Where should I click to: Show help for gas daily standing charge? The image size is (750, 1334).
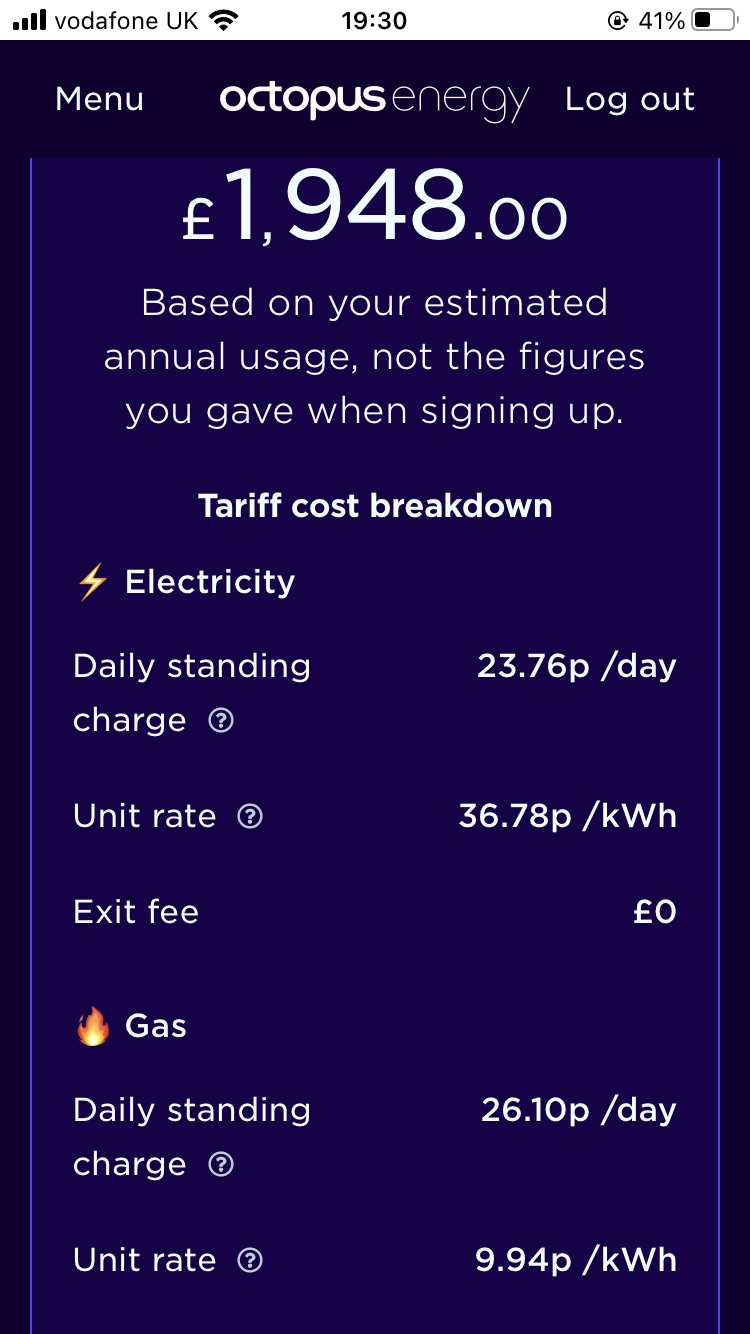pos(221,1165)
